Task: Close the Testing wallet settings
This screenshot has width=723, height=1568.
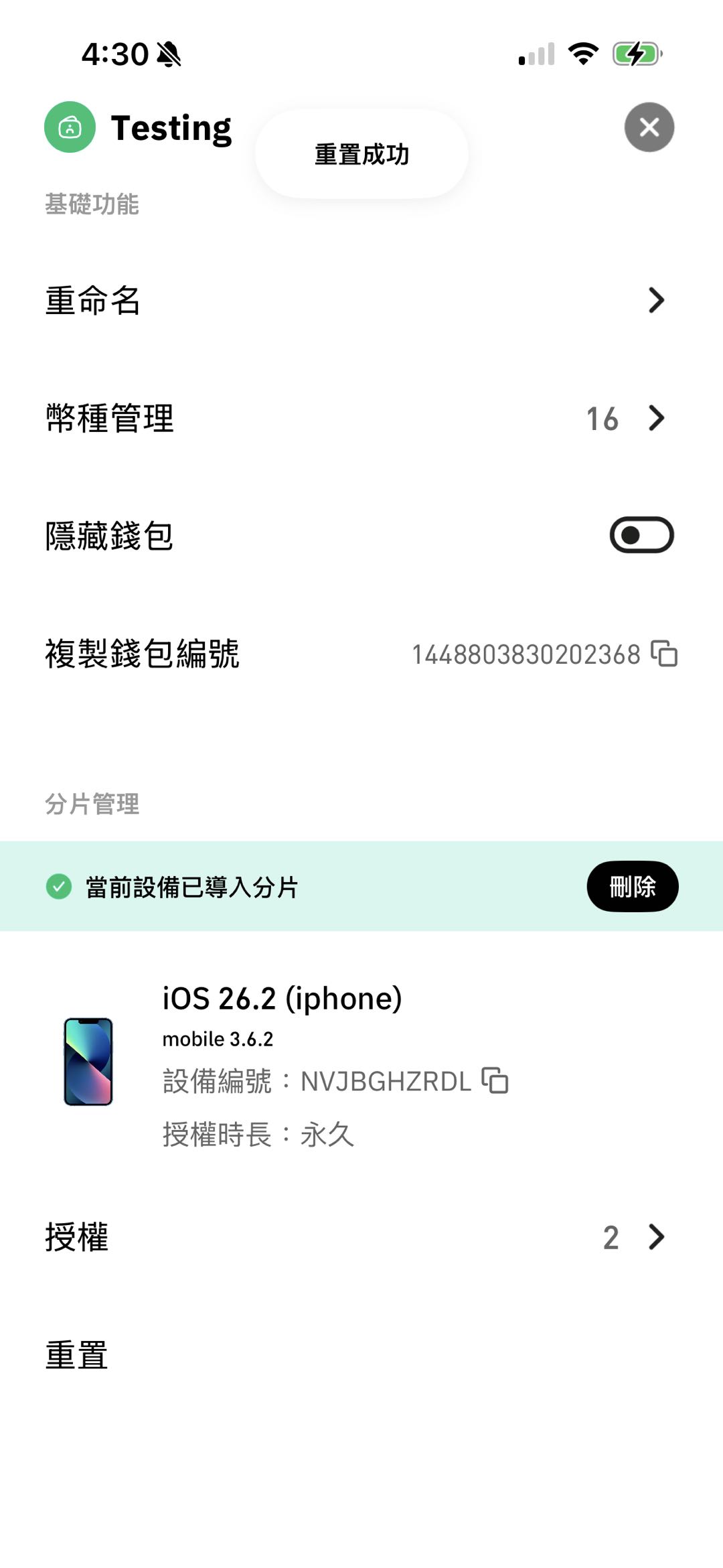Action: (x=649, y=127)
